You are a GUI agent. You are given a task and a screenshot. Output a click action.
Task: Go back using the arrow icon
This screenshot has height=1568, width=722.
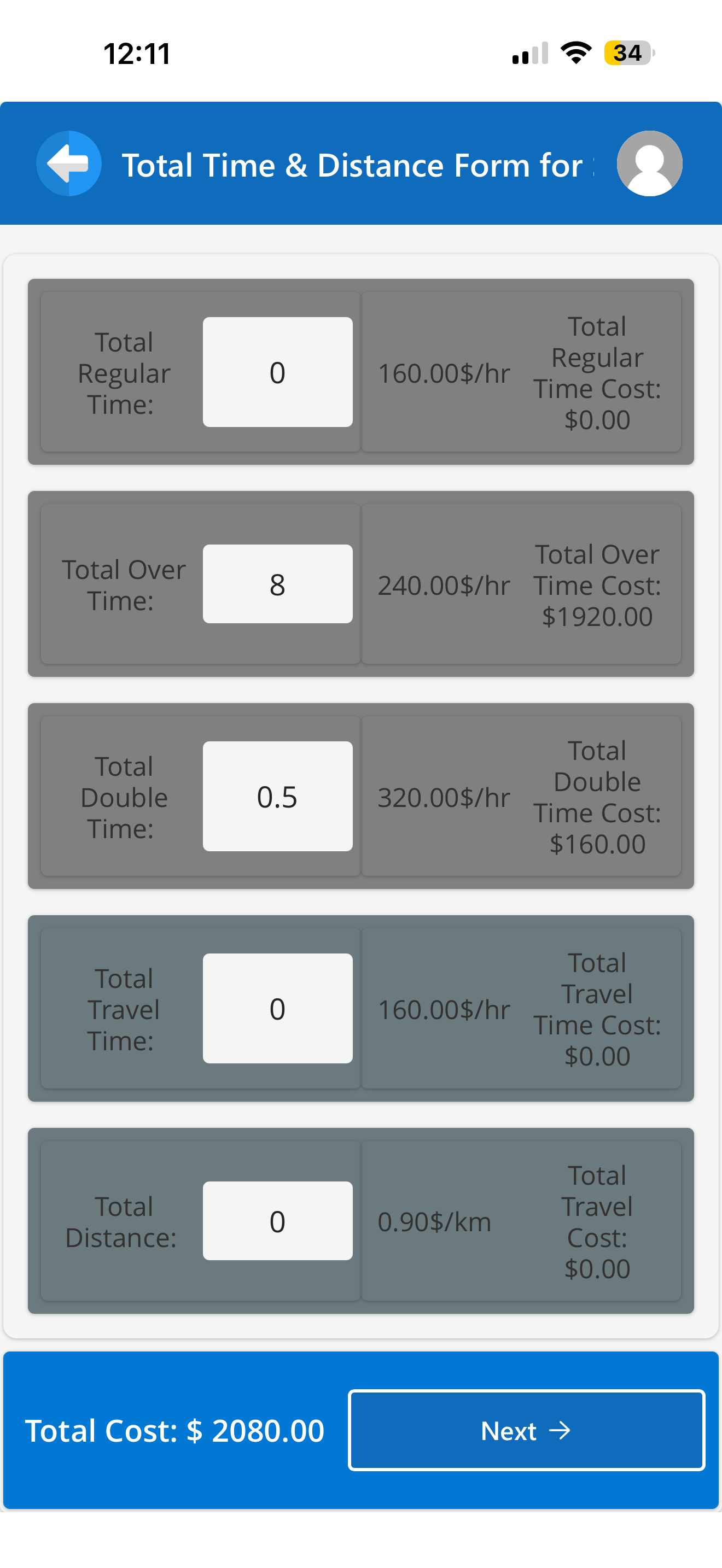click(x=69, y=163)
